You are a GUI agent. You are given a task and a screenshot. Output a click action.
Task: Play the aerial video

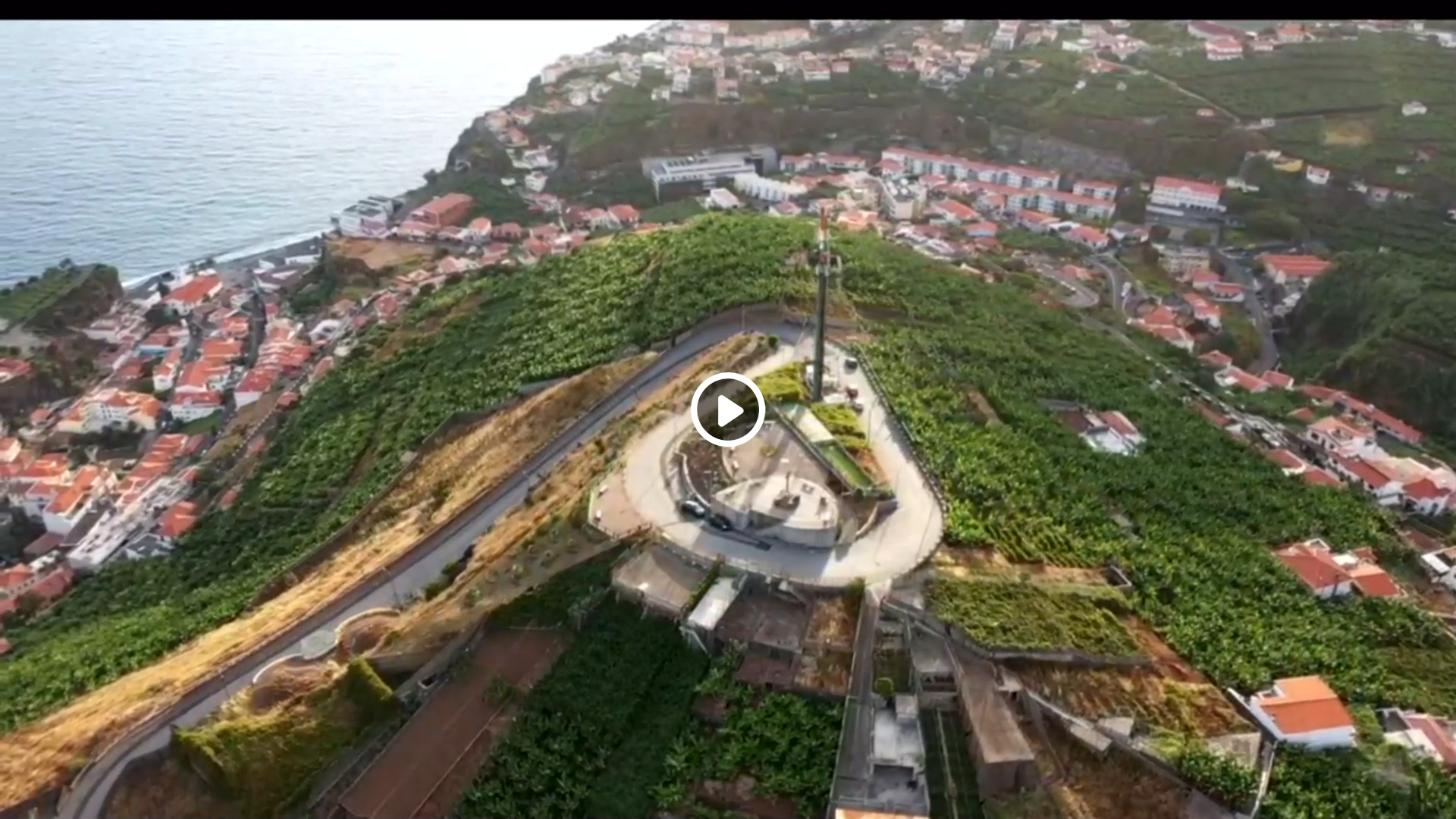[728, 410]
